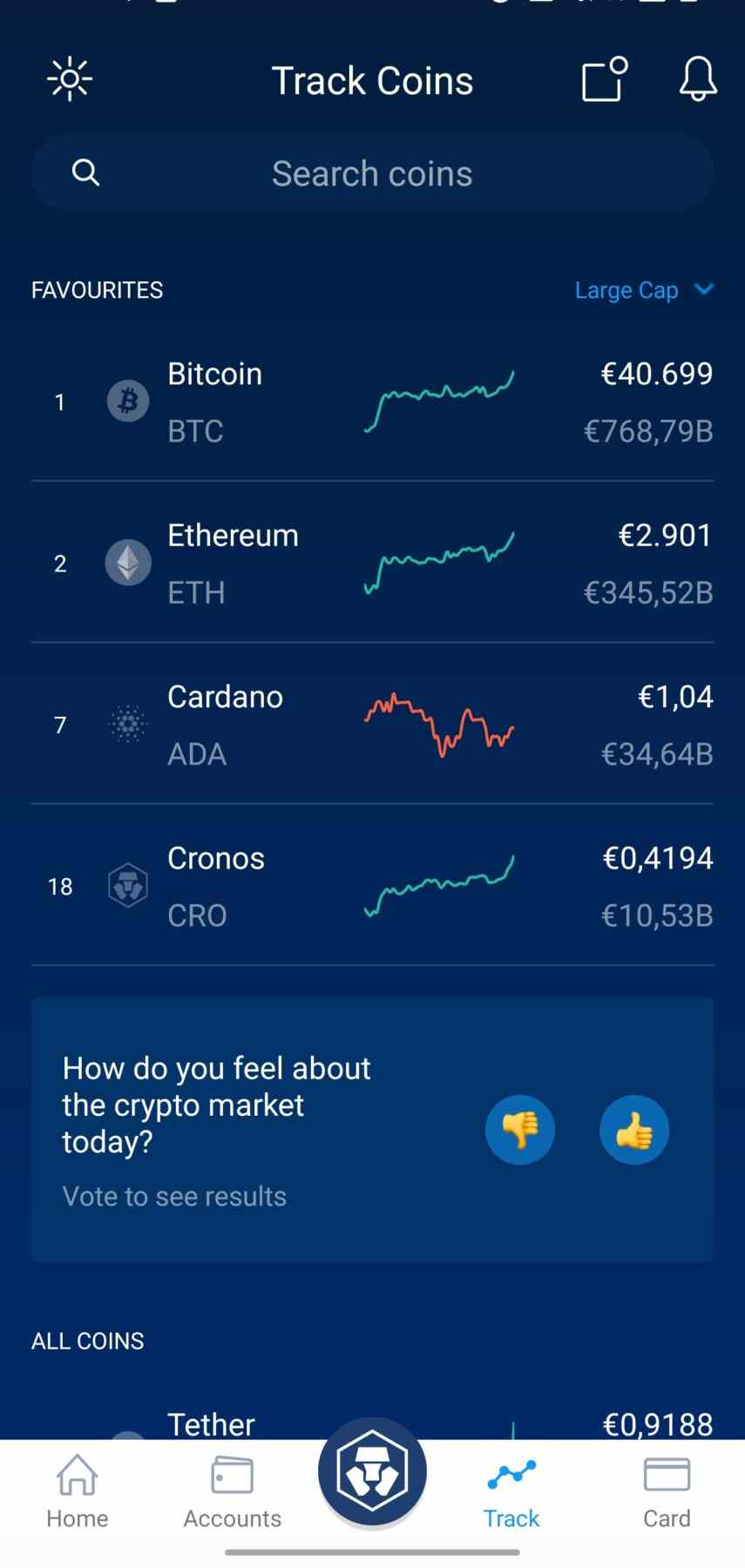Switch theme with the sun icon
The height and width of the screenshot is (1568, 745).
point(70,80)
